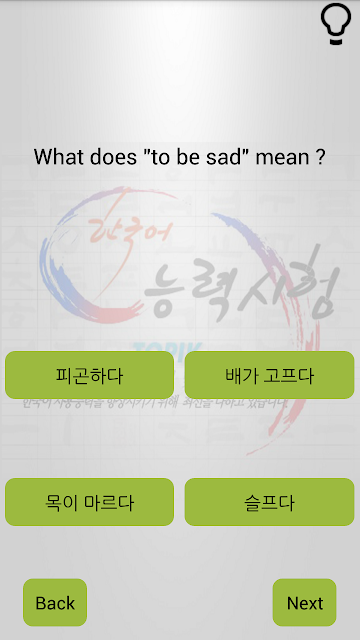This screenshot has width=360, height=640.
Task: Select the answer 피곤하다
Action: click(89, 375)
